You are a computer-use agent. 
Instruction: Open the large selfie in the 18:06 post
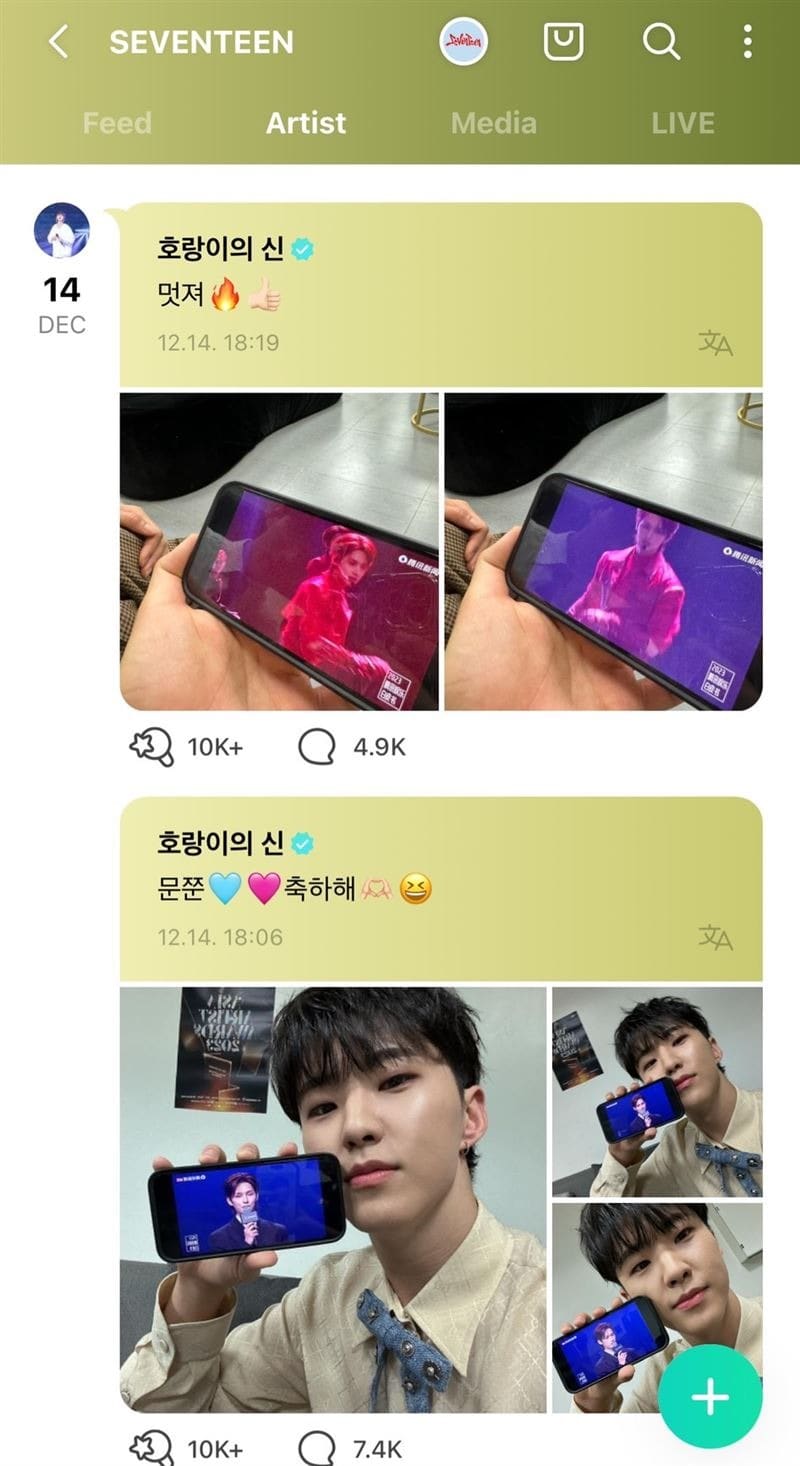click(333, 1199)
